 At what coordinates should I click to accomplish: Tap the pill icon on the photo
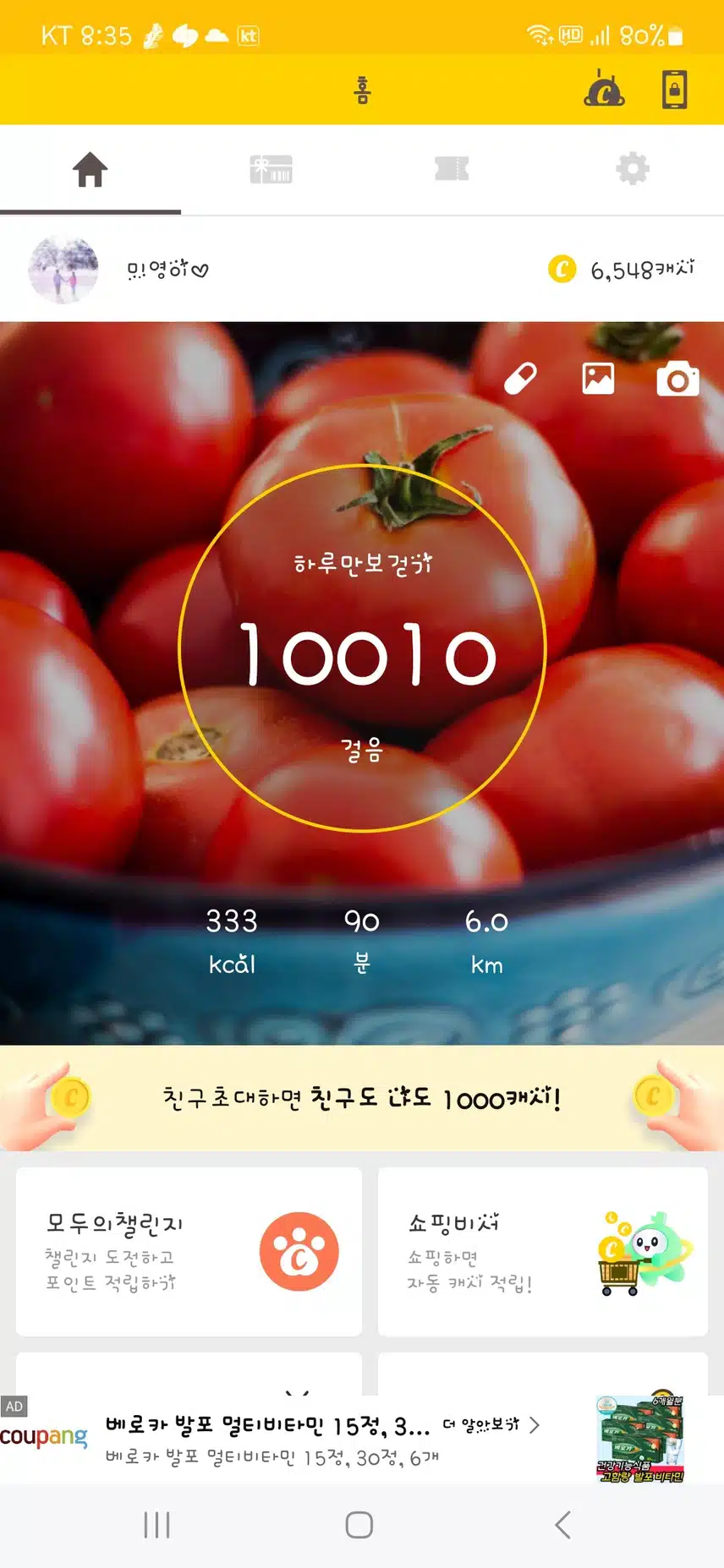[520, 379]
